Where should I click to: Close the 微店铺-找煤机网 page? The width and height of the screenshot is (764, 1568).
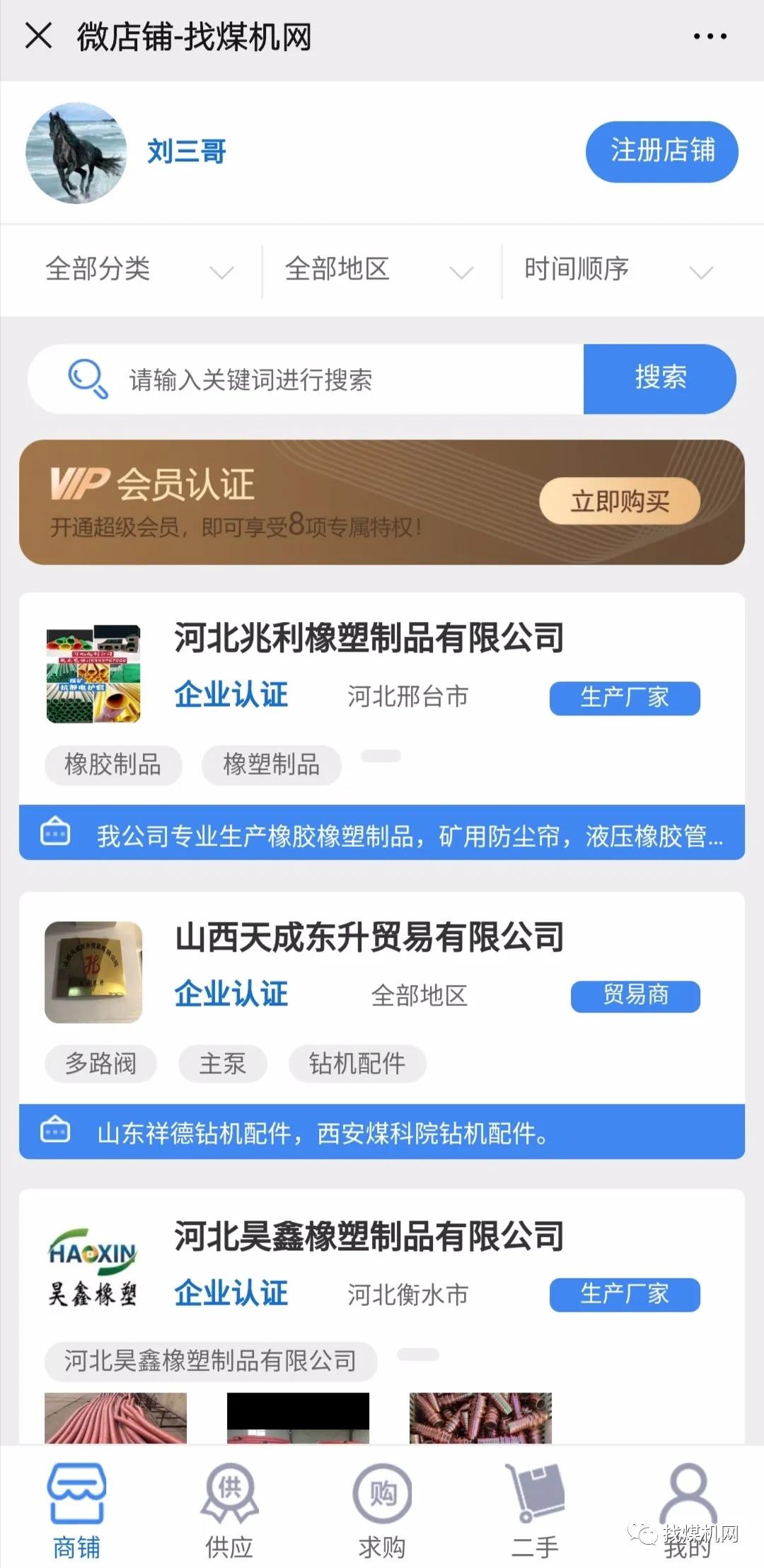(x=38, y=35)
